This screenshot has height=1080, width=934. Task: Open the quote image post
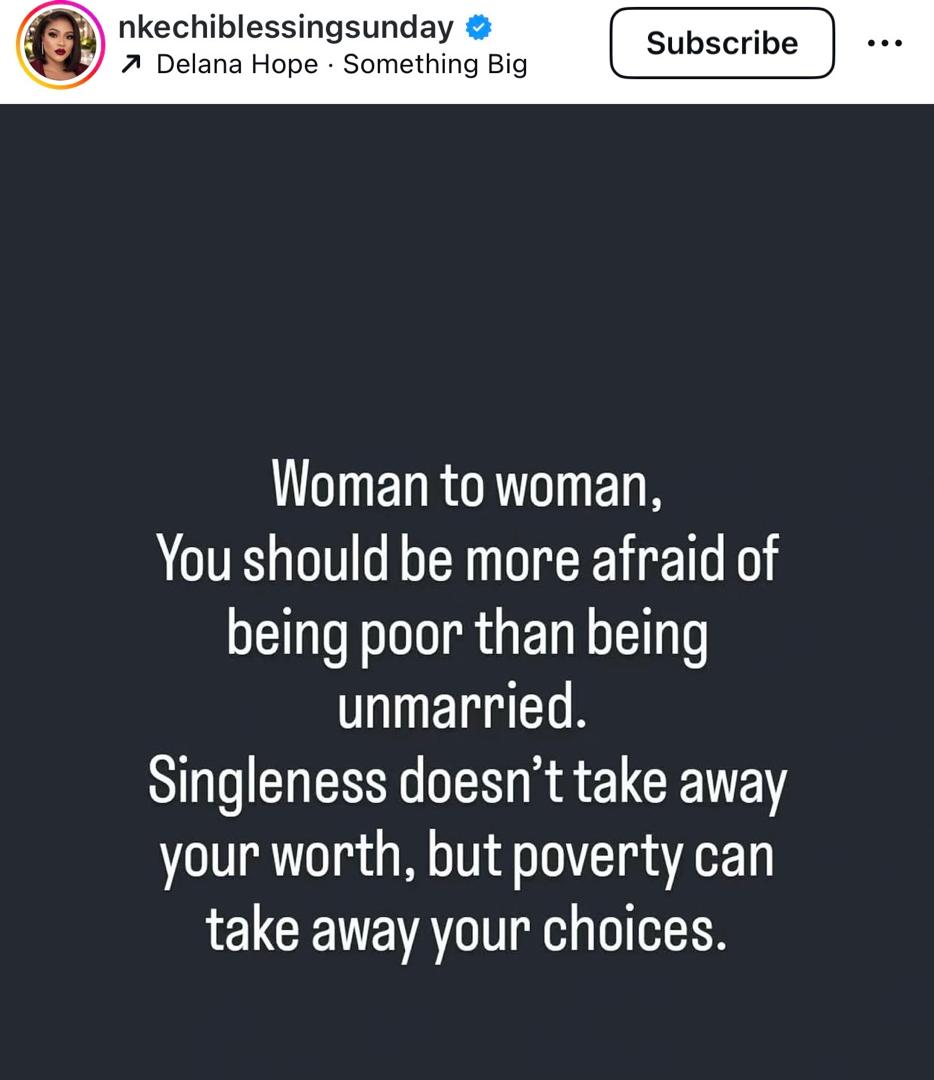467,590
